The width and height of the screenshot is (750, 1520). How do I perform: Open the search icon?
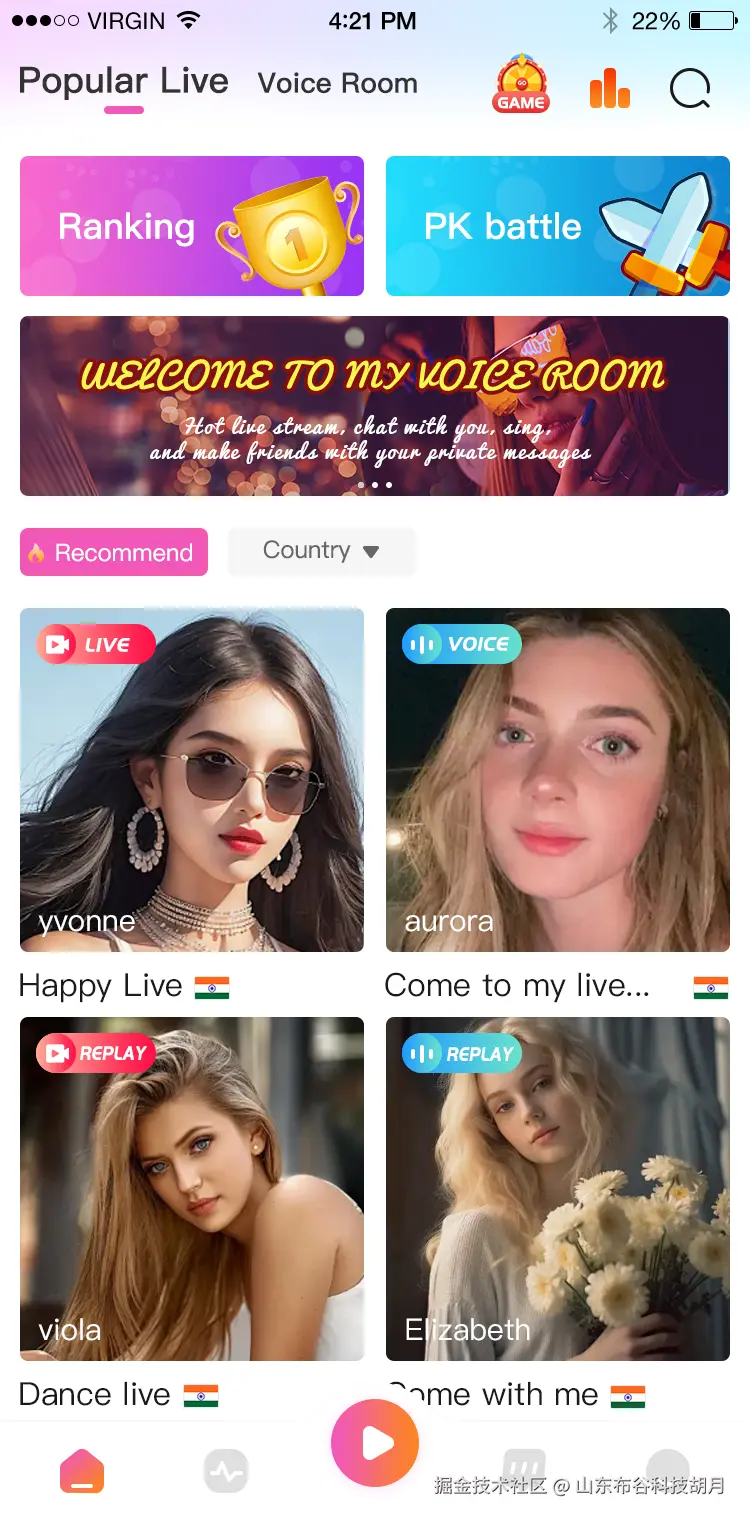point(689,89)
